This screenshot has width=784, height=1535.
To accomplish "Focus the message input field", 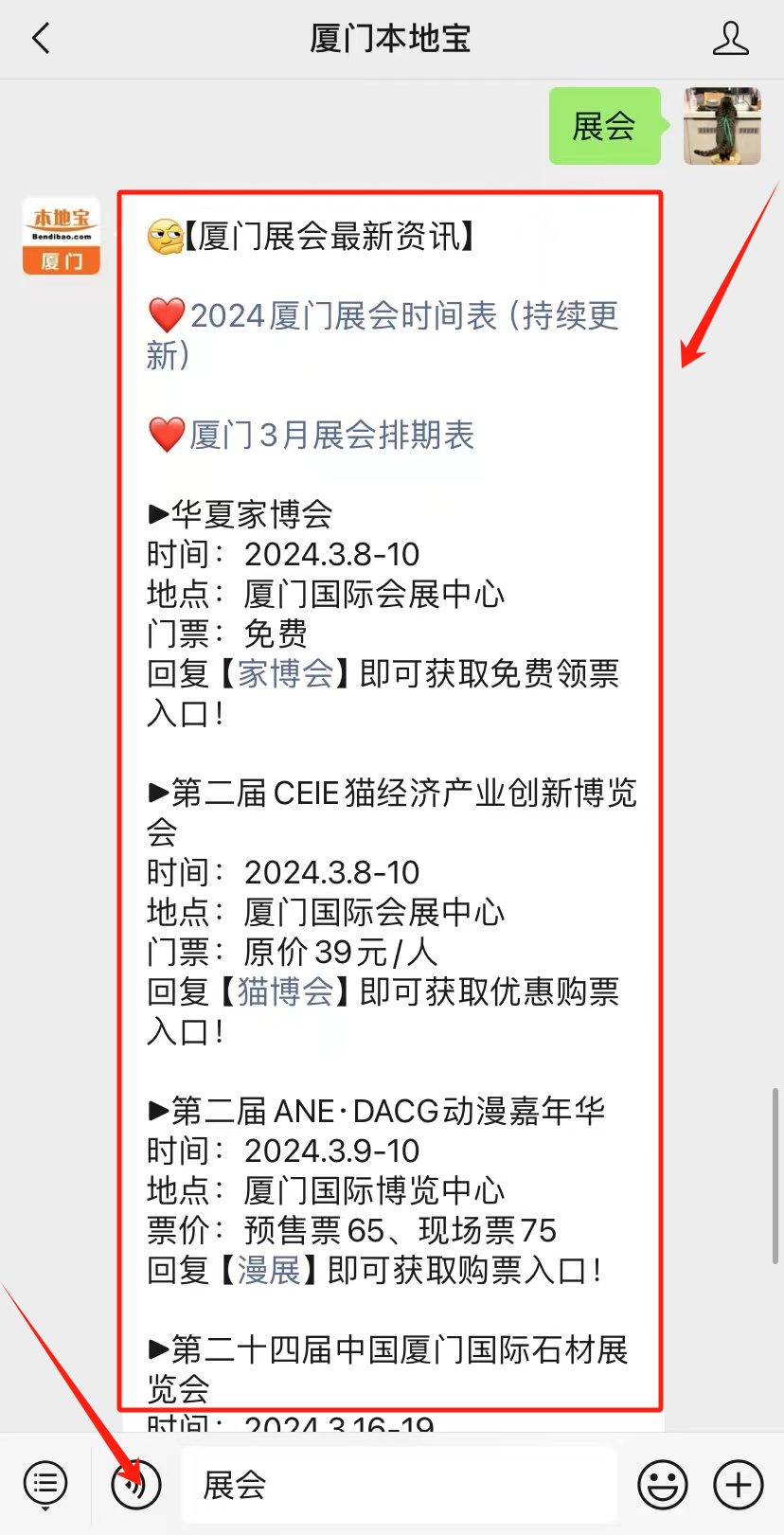I will coord(400,1484).
